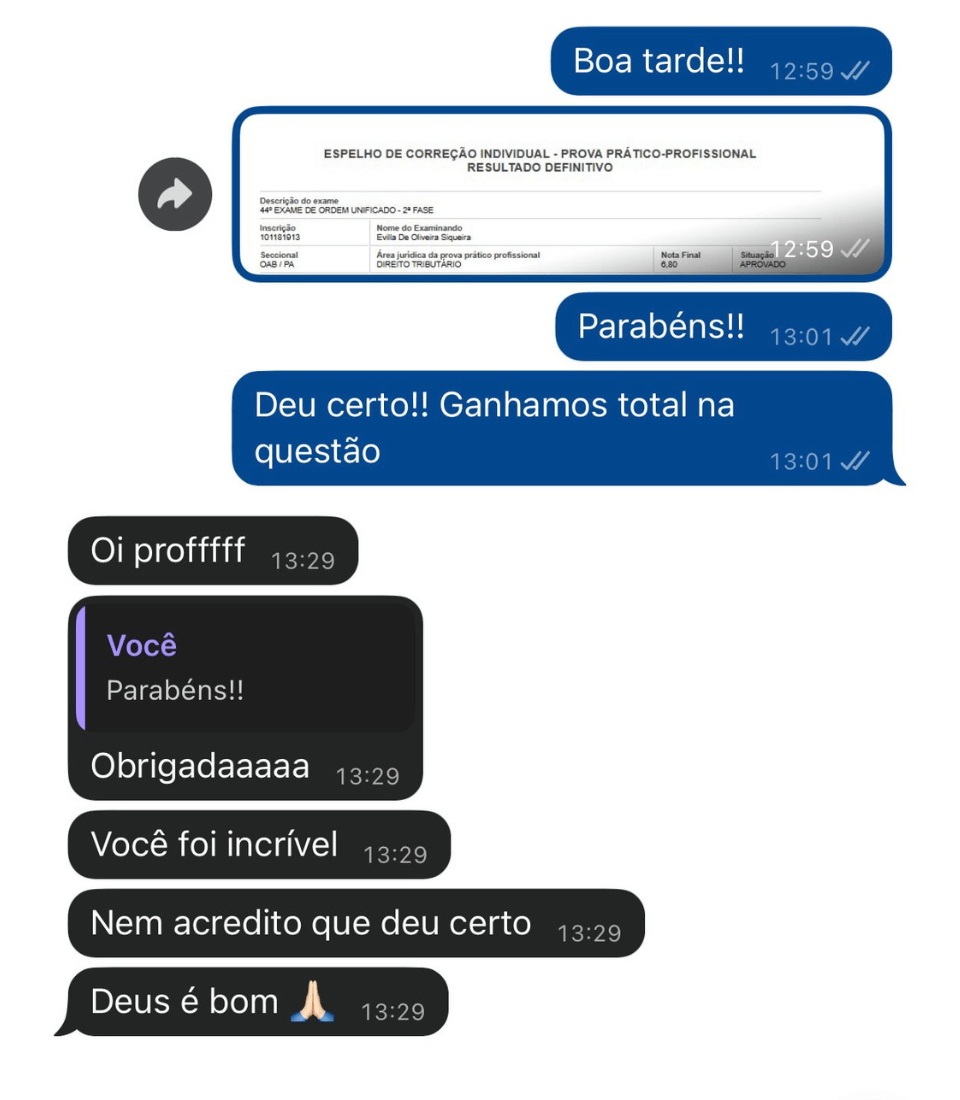Forward the exam result image
The image size is (960, 1100).
(175, 195)
